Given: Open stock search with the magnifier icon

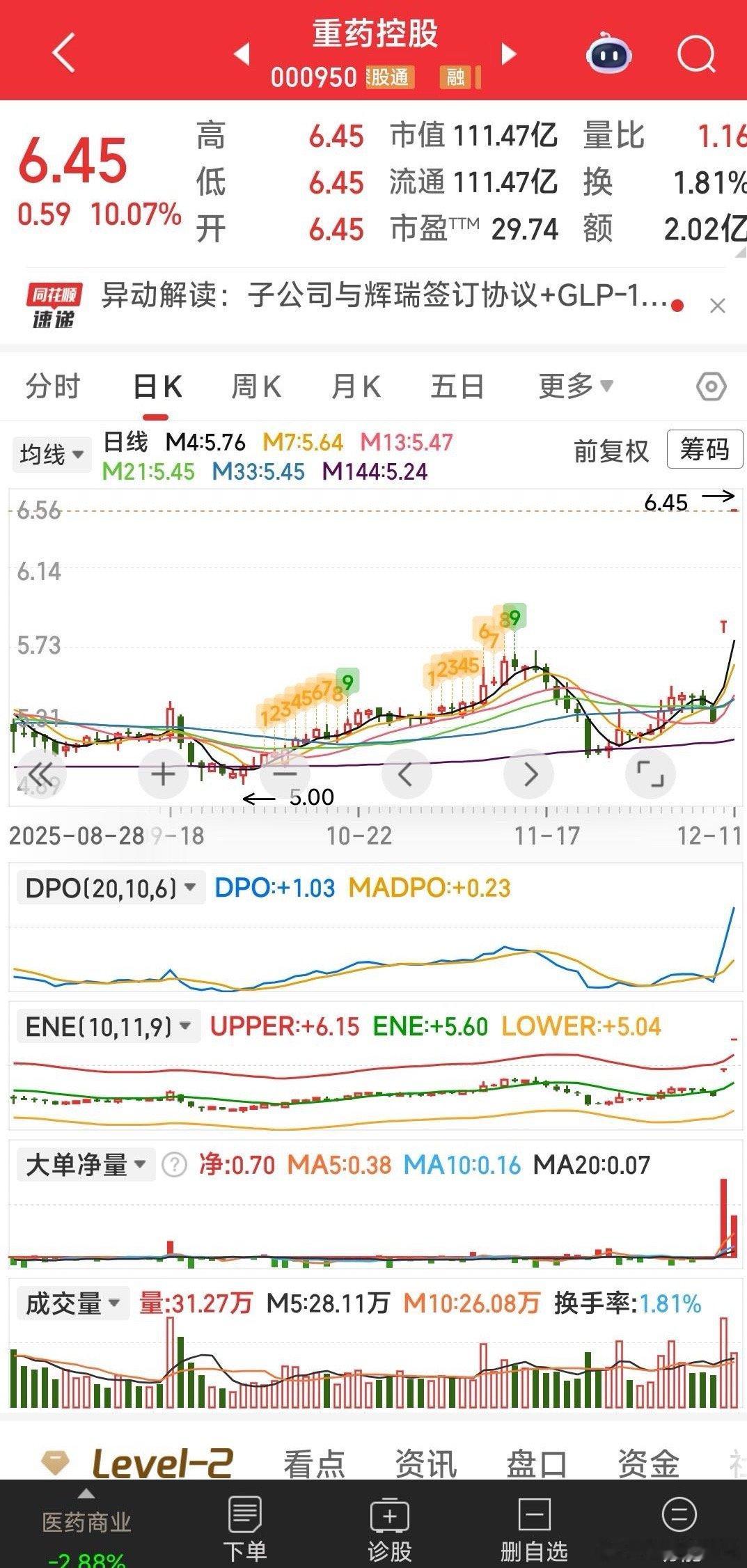Looking at the screenshot, I should pos(695,54).
